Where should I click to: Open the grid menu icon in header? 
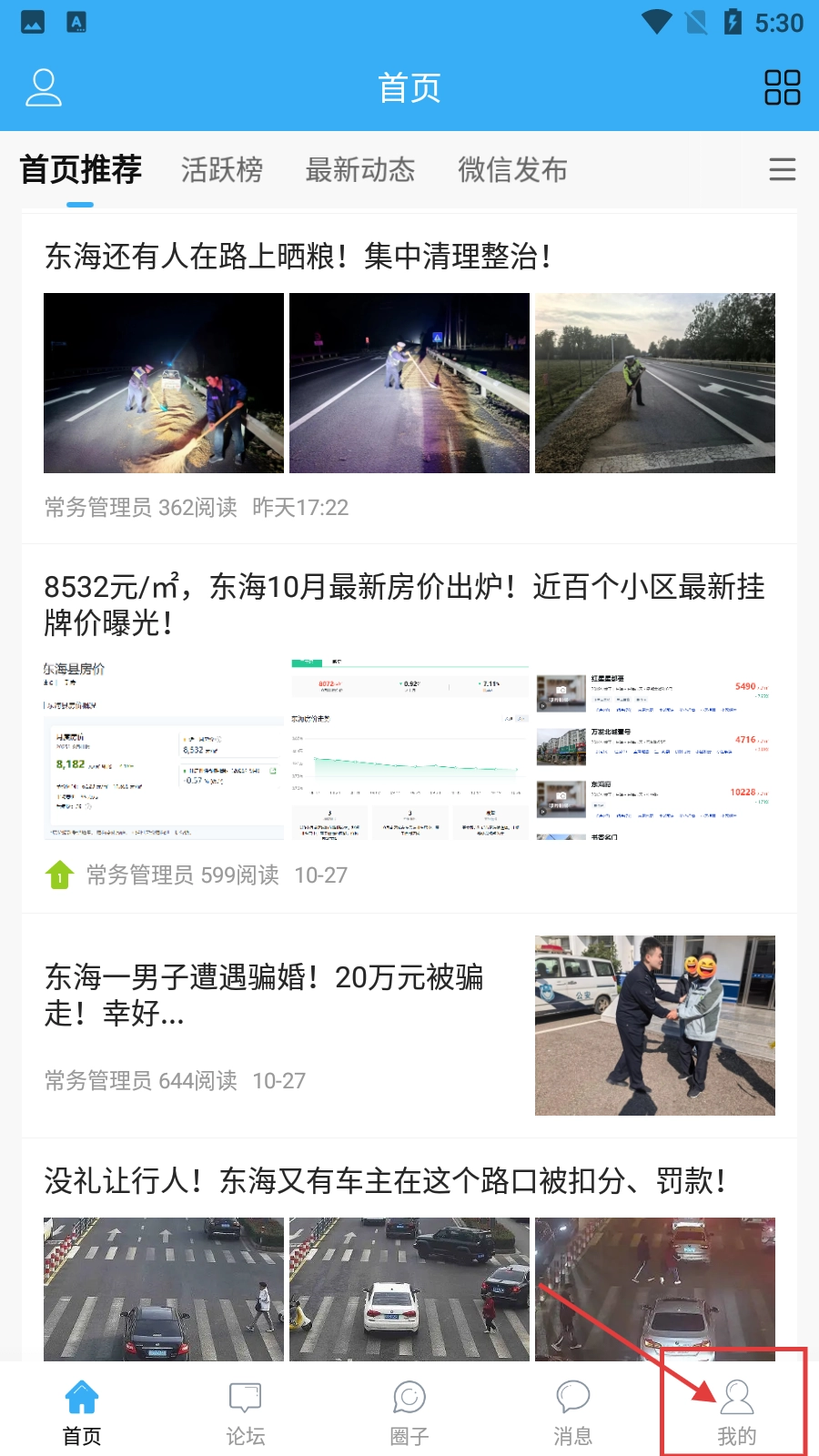pos(782,87)
